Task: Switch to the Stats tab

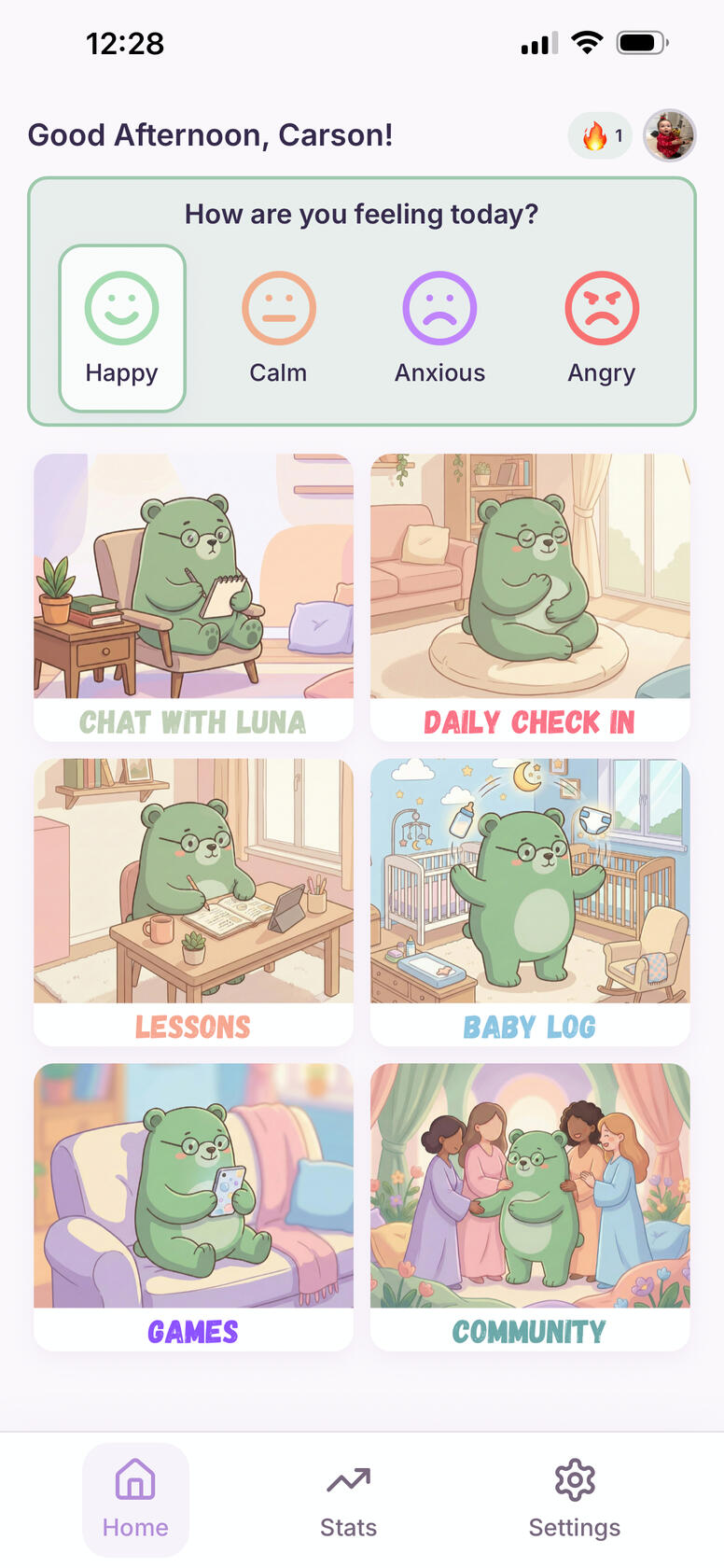Action: point(348,1499)
